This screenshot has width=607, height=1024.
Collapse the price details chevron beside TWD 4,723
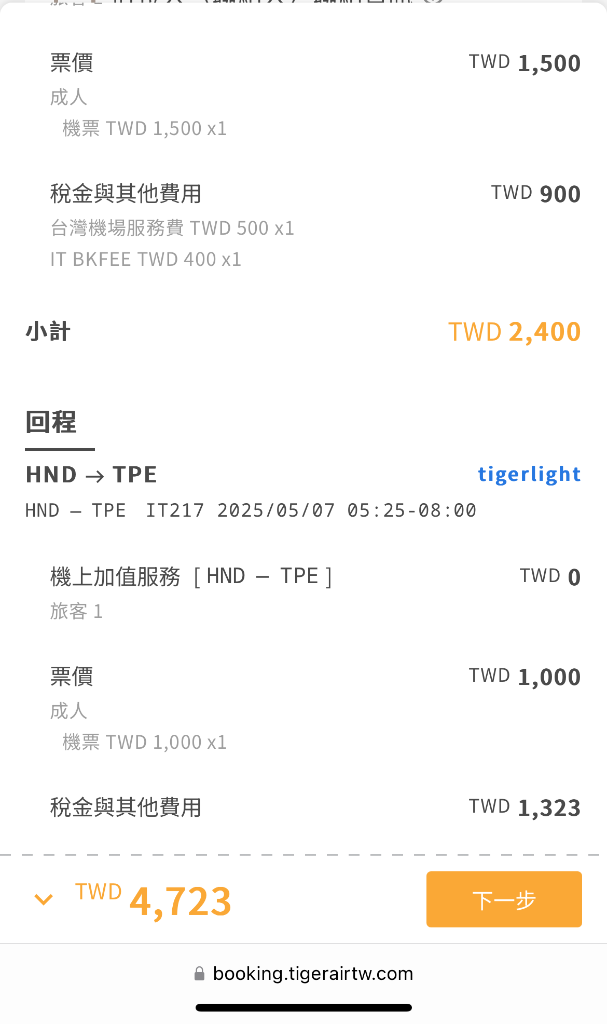(x=44, y=900)
